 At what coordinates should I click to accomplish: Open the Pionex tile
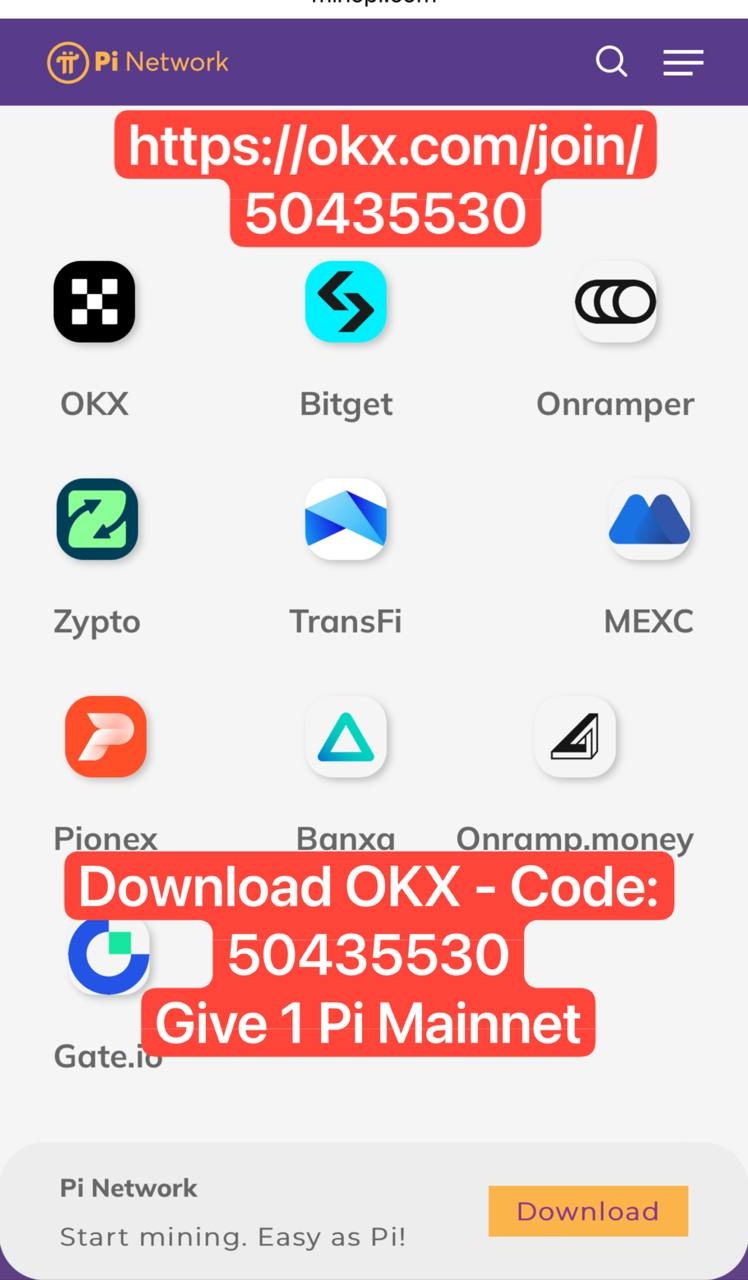coord(105,737)
